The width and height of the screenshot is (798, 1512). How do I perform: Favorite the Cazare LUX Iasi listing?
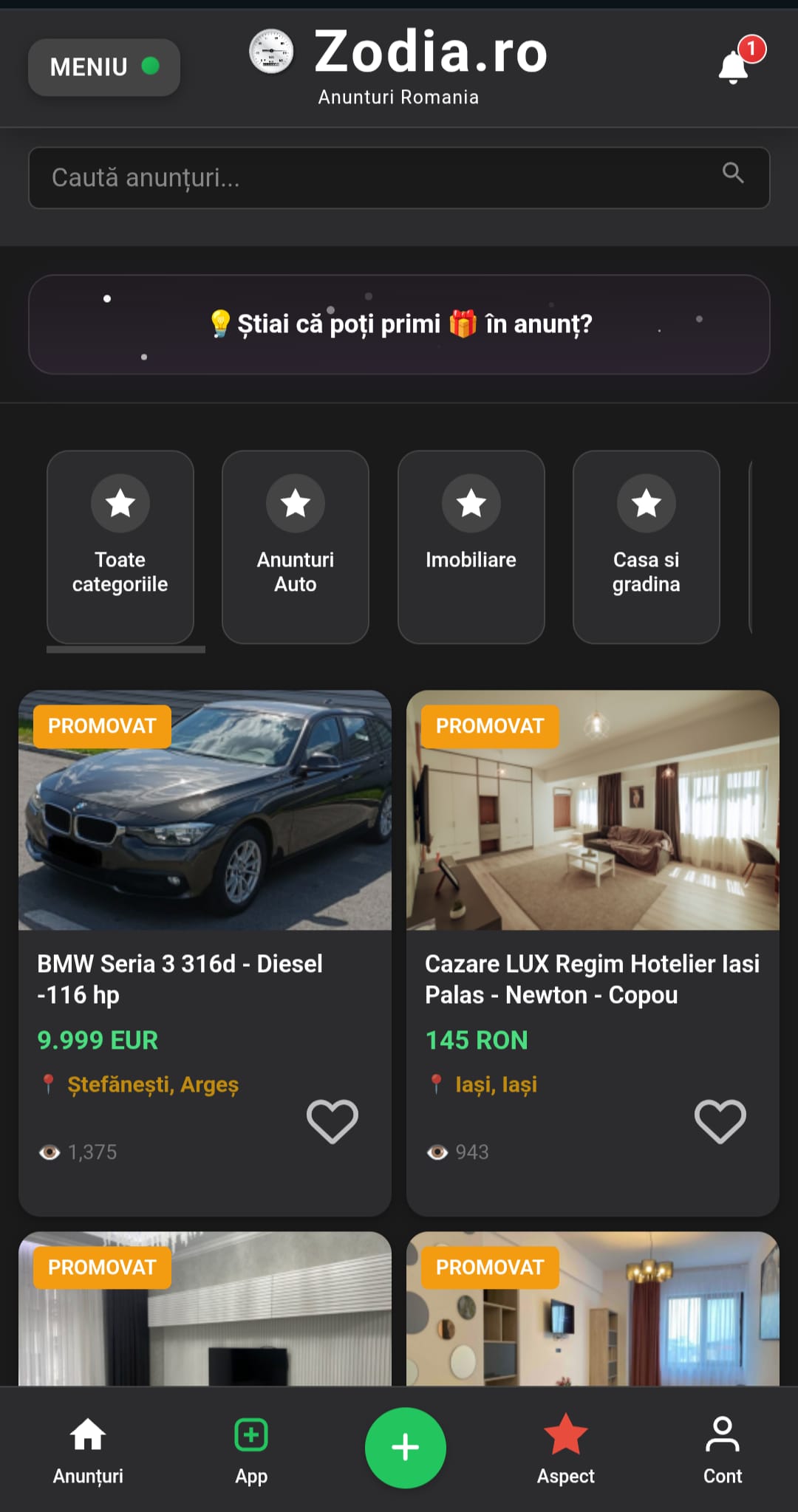point(720,1121)
